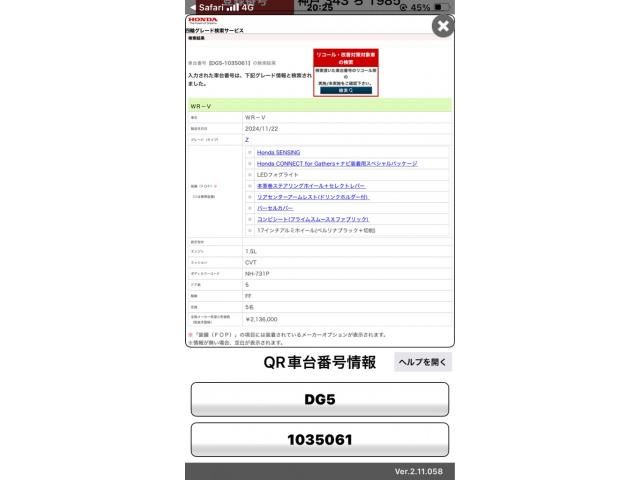
Task: Return to Safari via the back link
Action: 205,6
